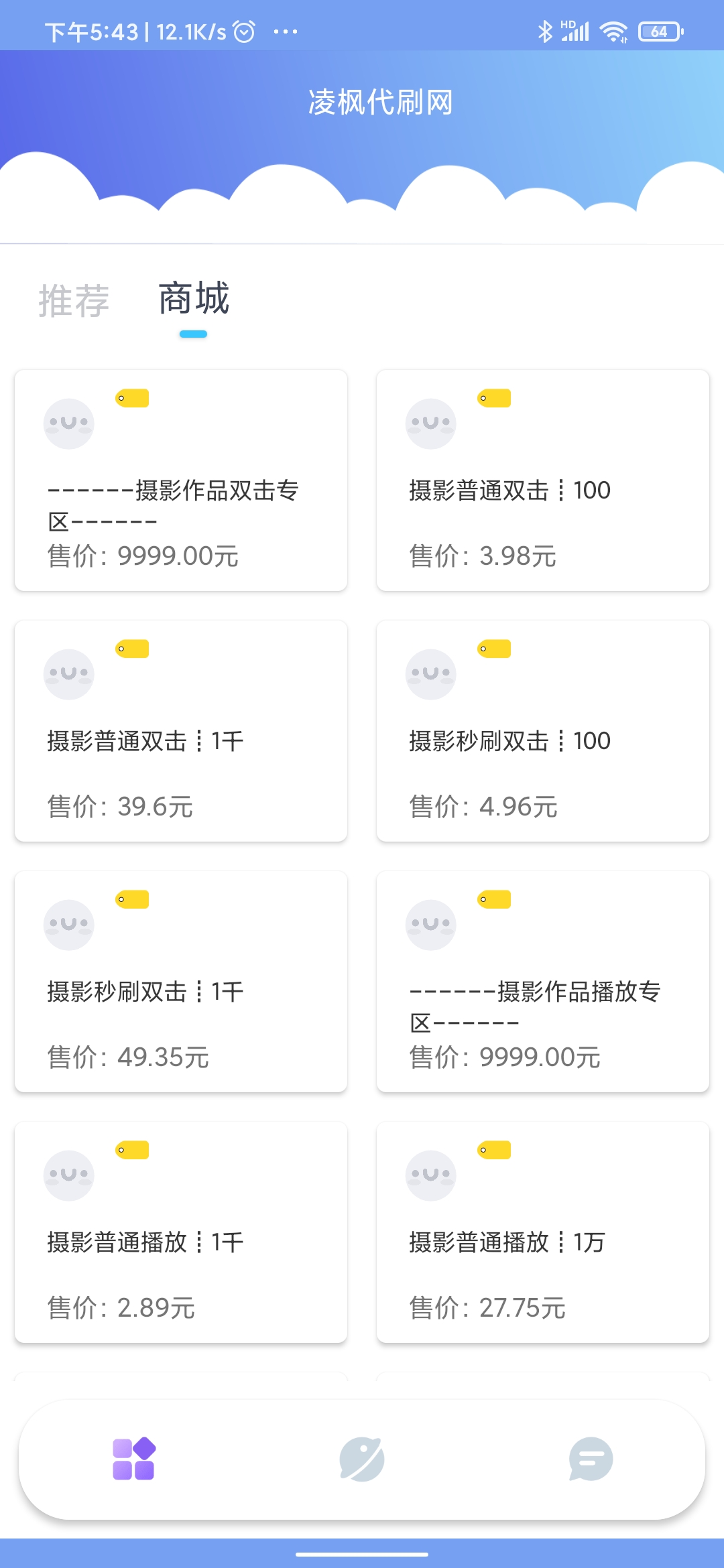This screenshot has width=724, height=1568.
Task: Open 摄影普通双击 1千 product card
Action: click(181, 731)
